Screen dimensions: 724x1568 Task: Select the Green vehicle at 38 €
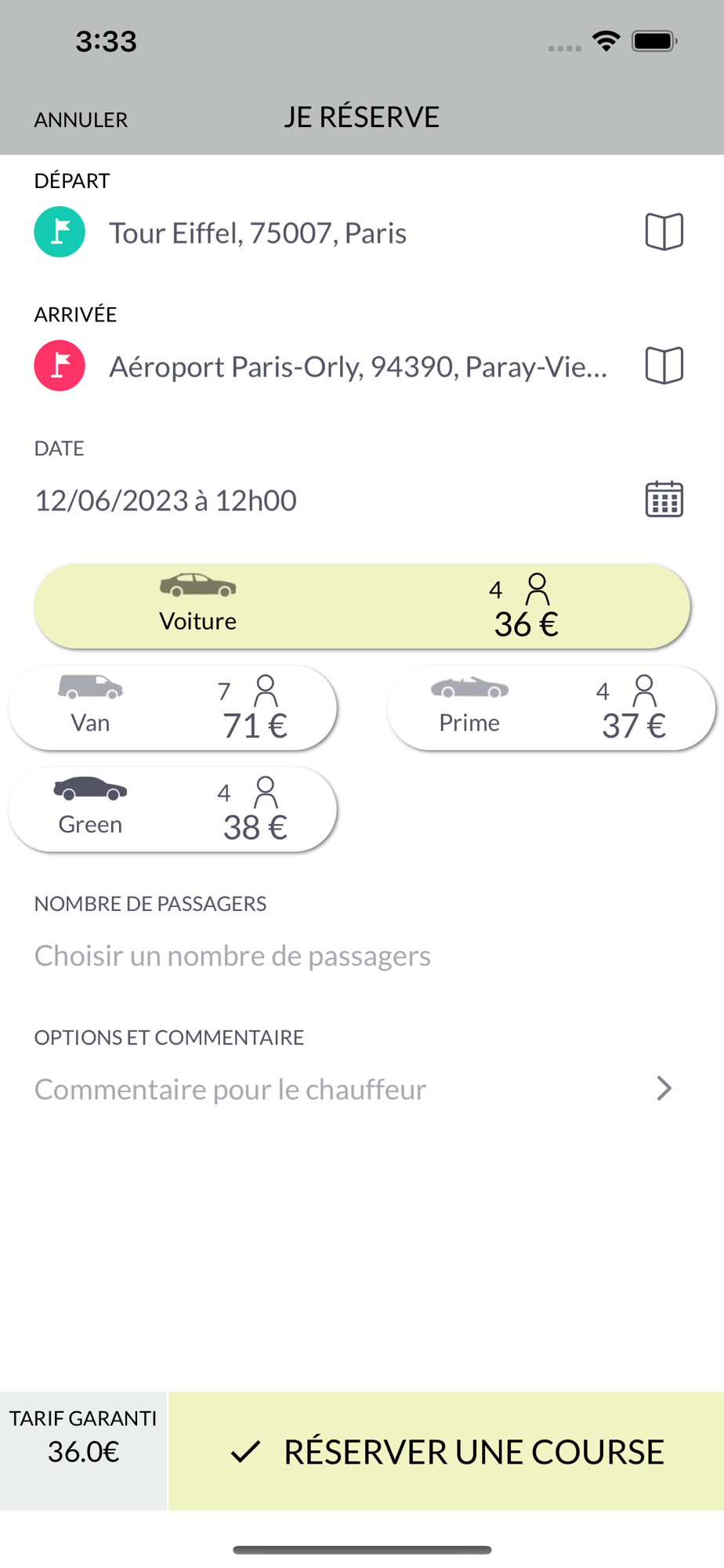click(172, 809)
